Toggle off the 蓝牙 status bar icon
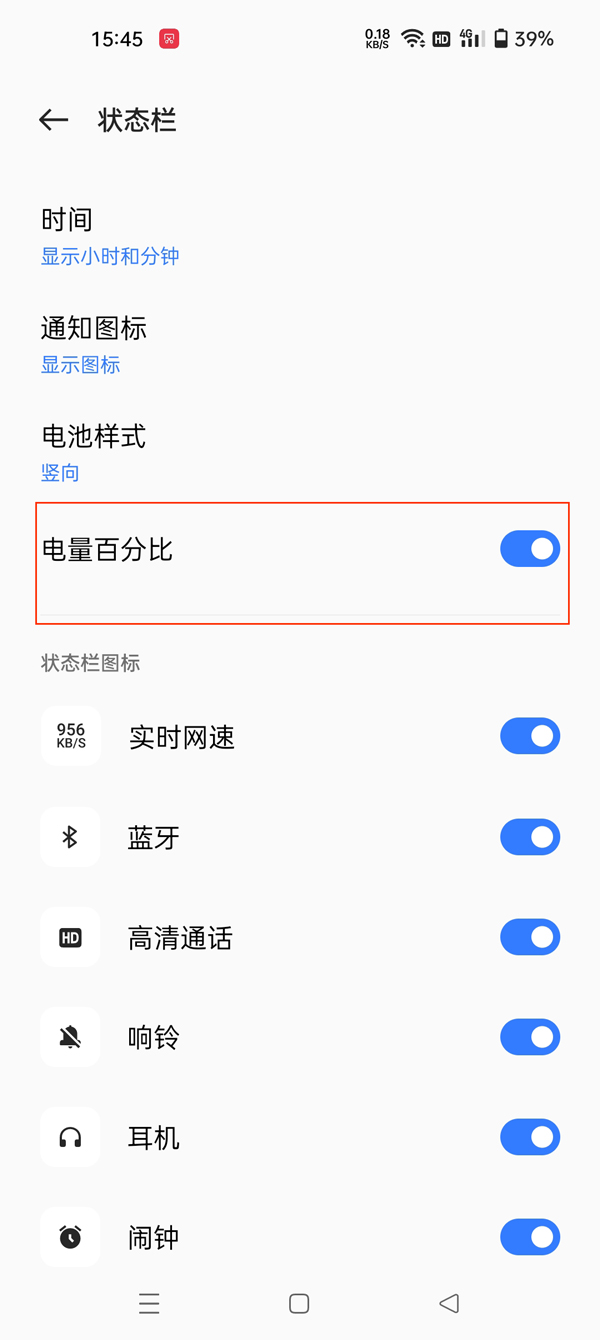600x1340 pixels. click(529, 837)
